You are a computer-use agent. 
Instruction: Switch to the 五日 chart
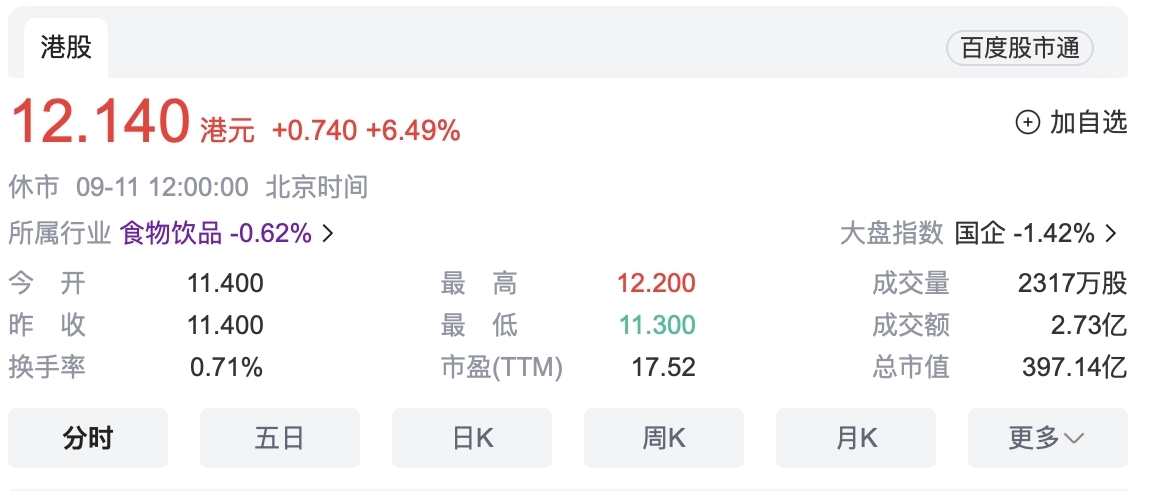pos(279,438)
